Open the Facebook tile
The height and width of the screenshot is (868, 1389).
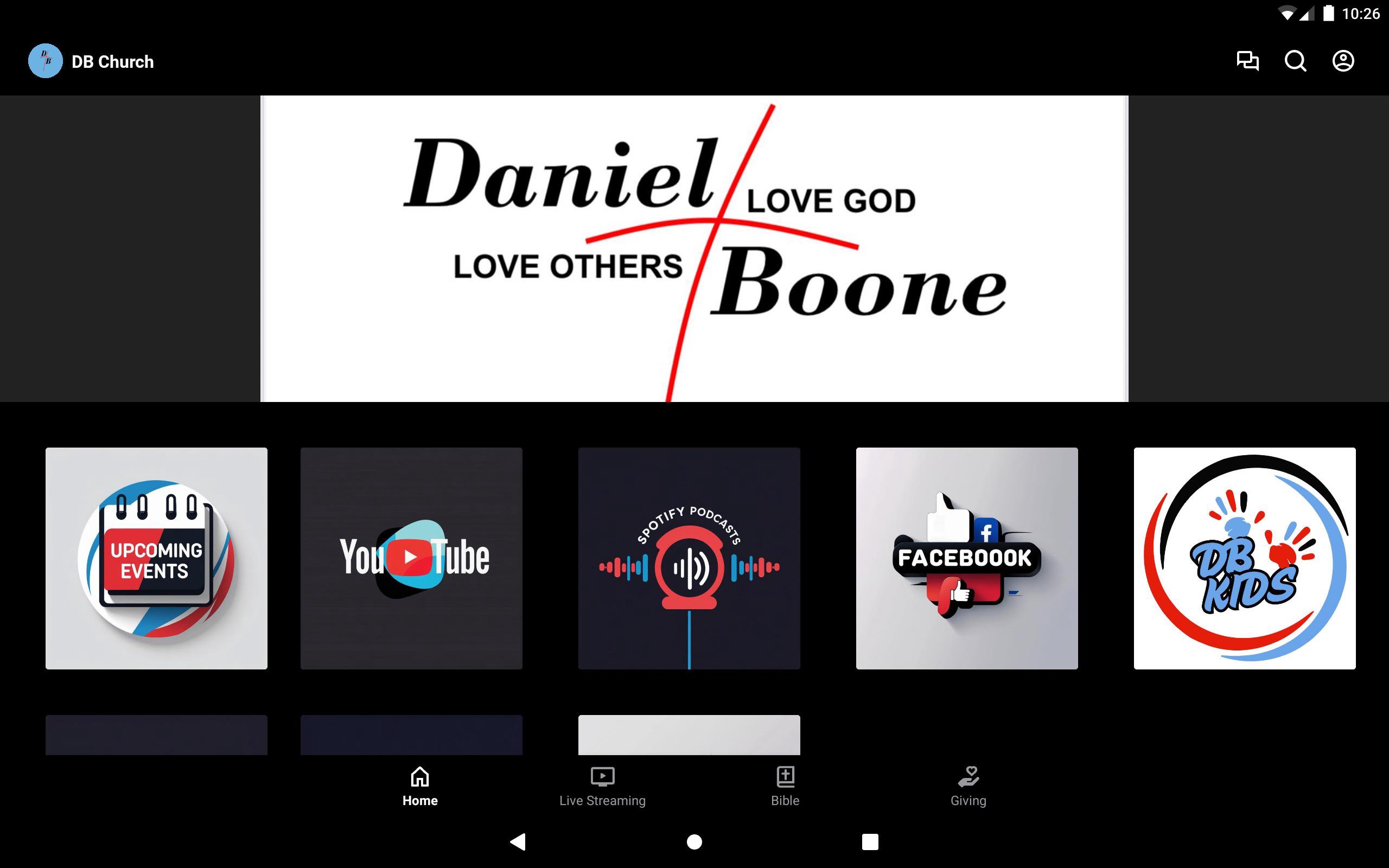click(x=966, y=558)
